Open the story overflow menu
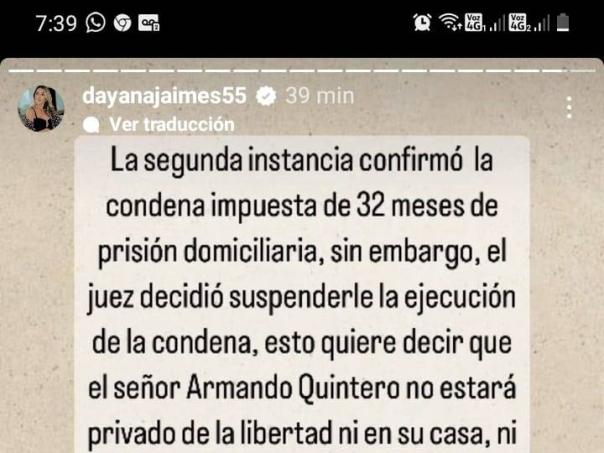 (x=568, y=108)
